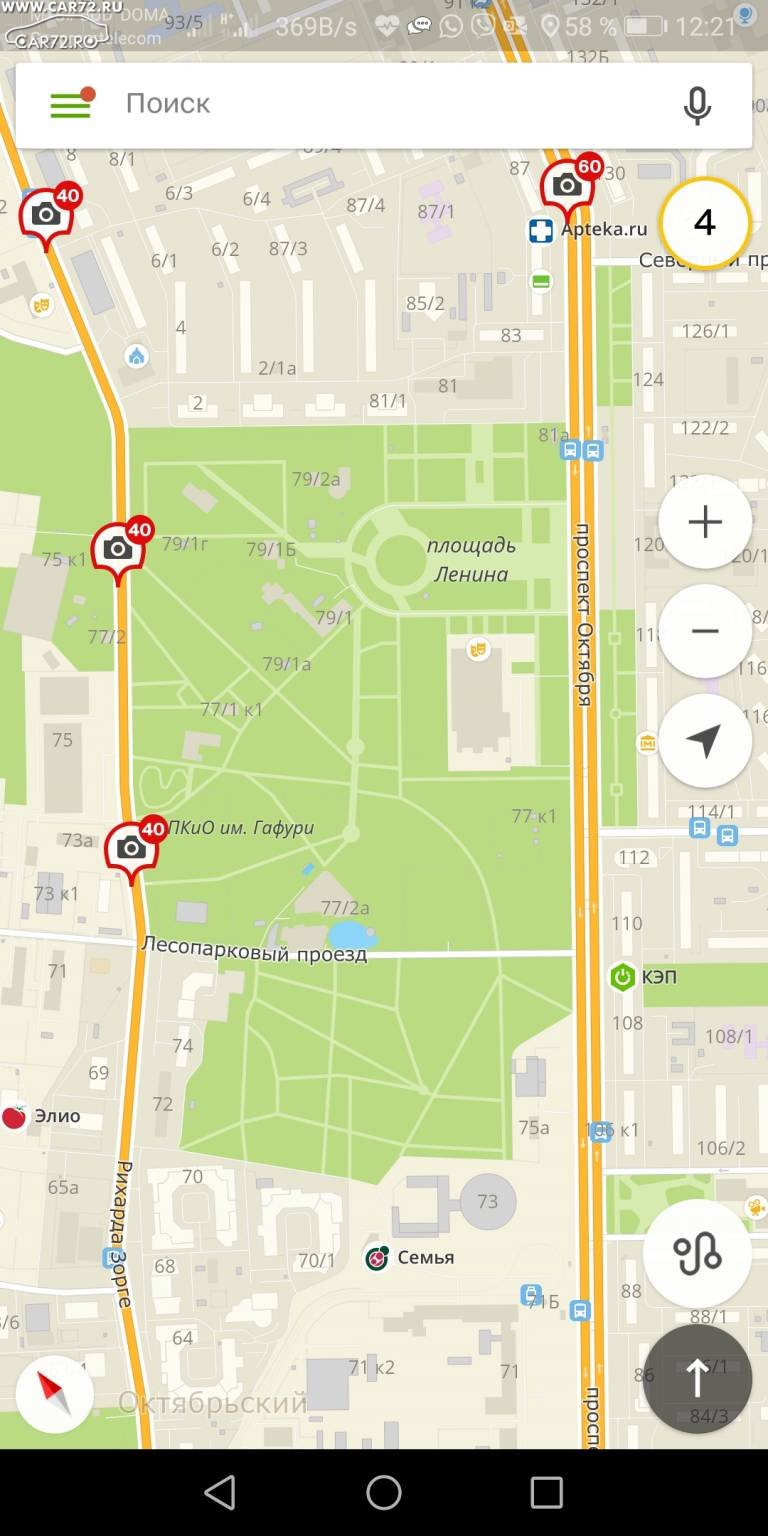Zoom out with the minus button

705,631
